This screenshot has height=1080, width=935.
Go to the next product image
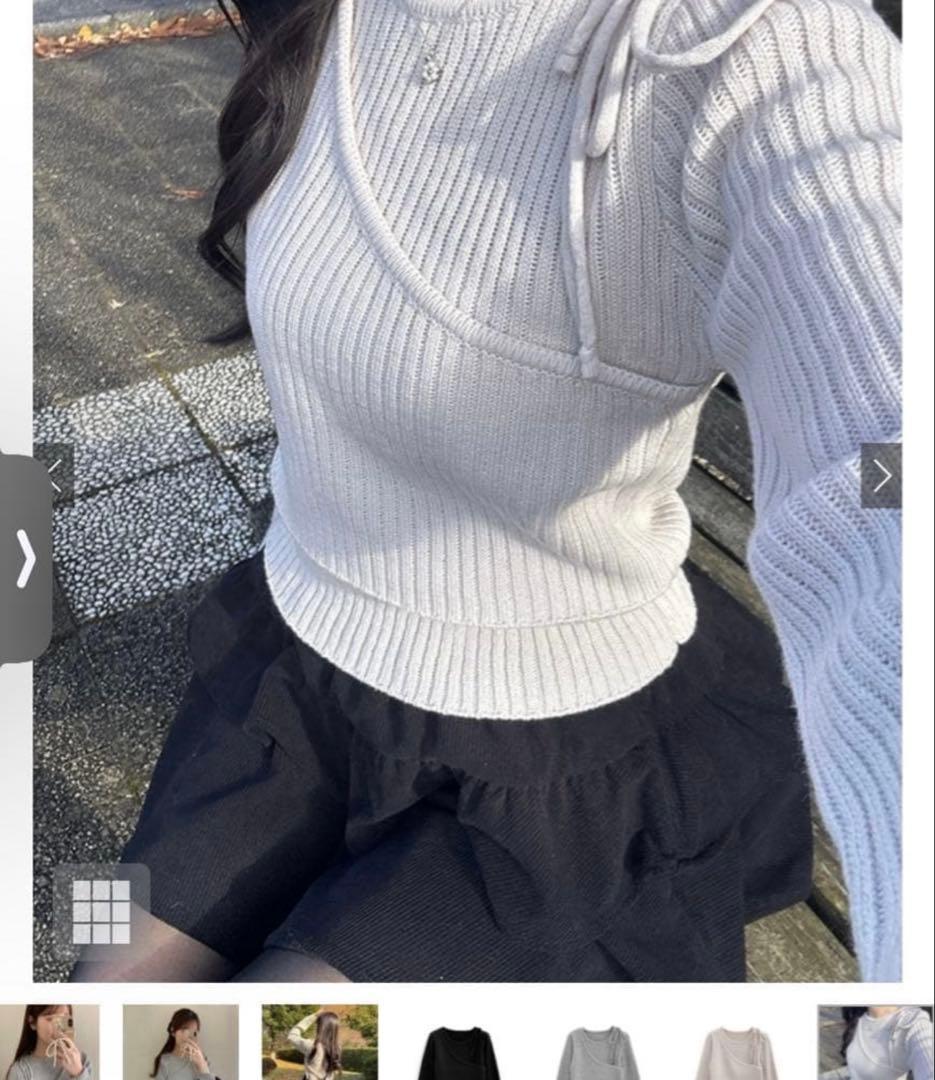pos(881,475)
